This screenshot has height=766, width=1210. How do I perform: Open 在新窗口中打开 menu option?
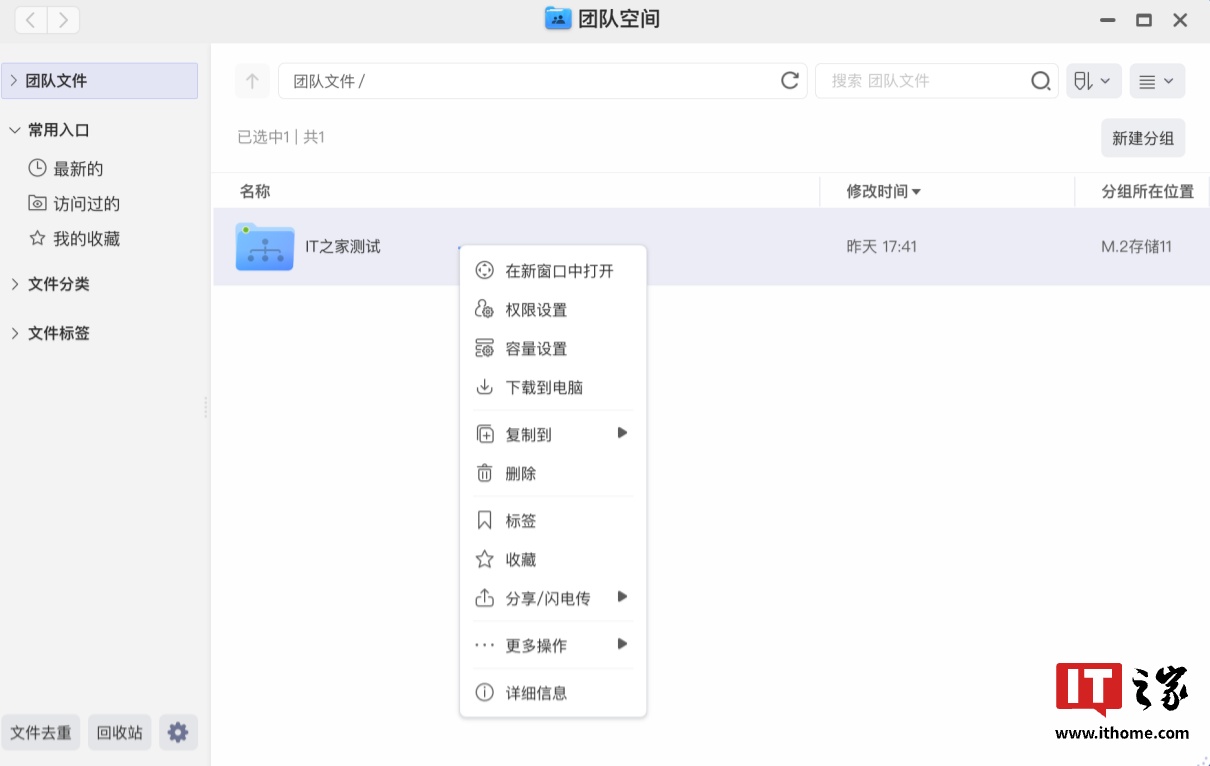[559, 271]
